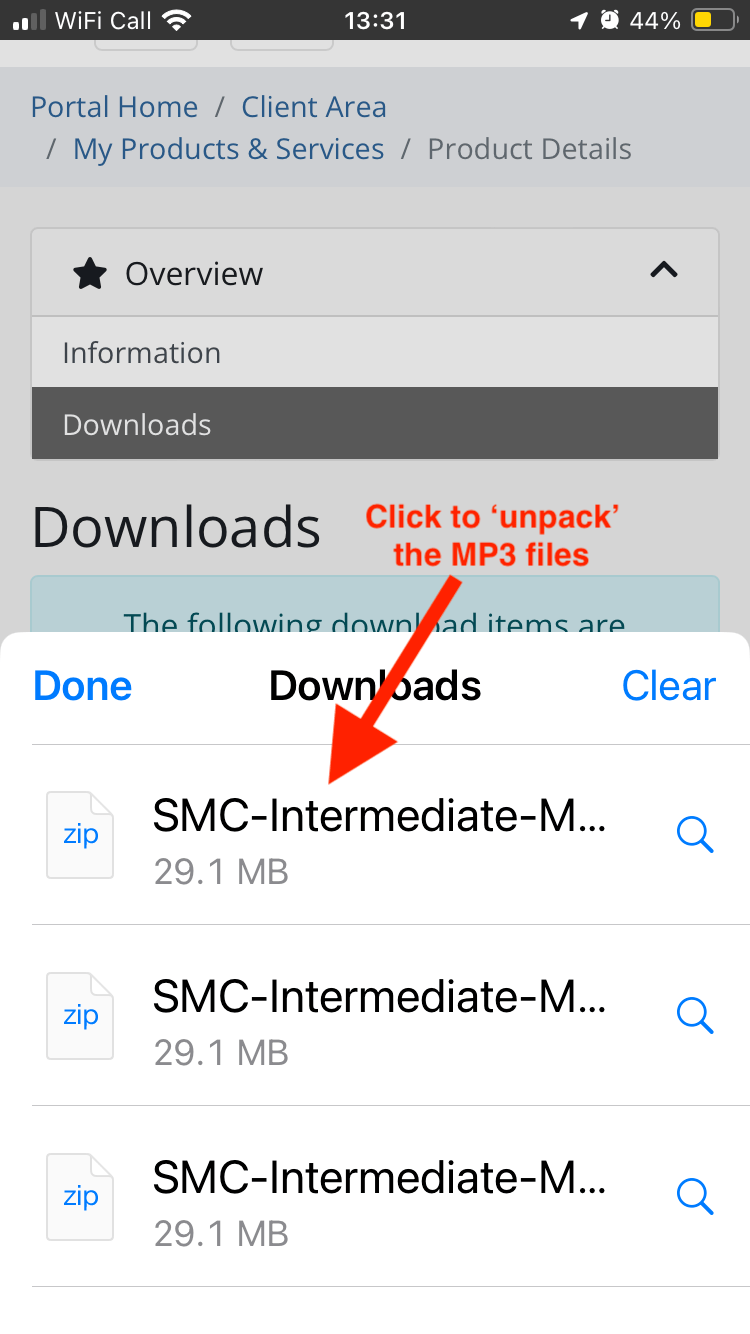This screenshot has width=750, height=1334.
Task: Open the third SMC-Intermediate zip file
Action: point(378,1197)
